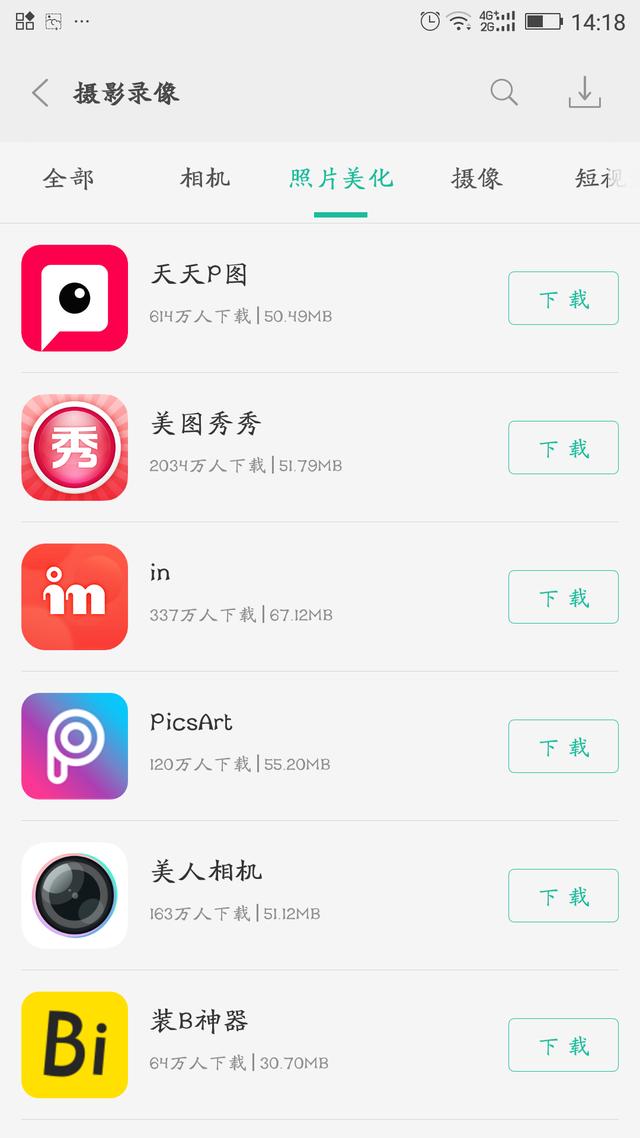640x1138 pixels.
Task: Go back from 摄影录像 page
Action: tap(40, 94)
